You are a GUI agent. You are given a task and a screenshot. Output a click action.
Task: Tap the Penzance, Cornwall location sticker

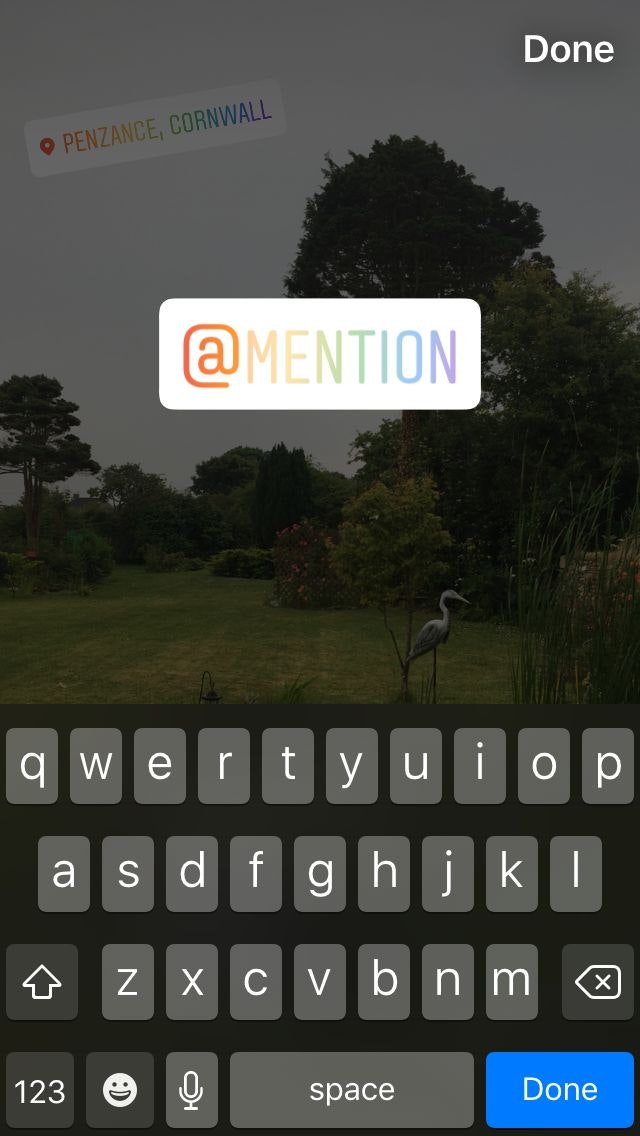[x=156, y=130]
